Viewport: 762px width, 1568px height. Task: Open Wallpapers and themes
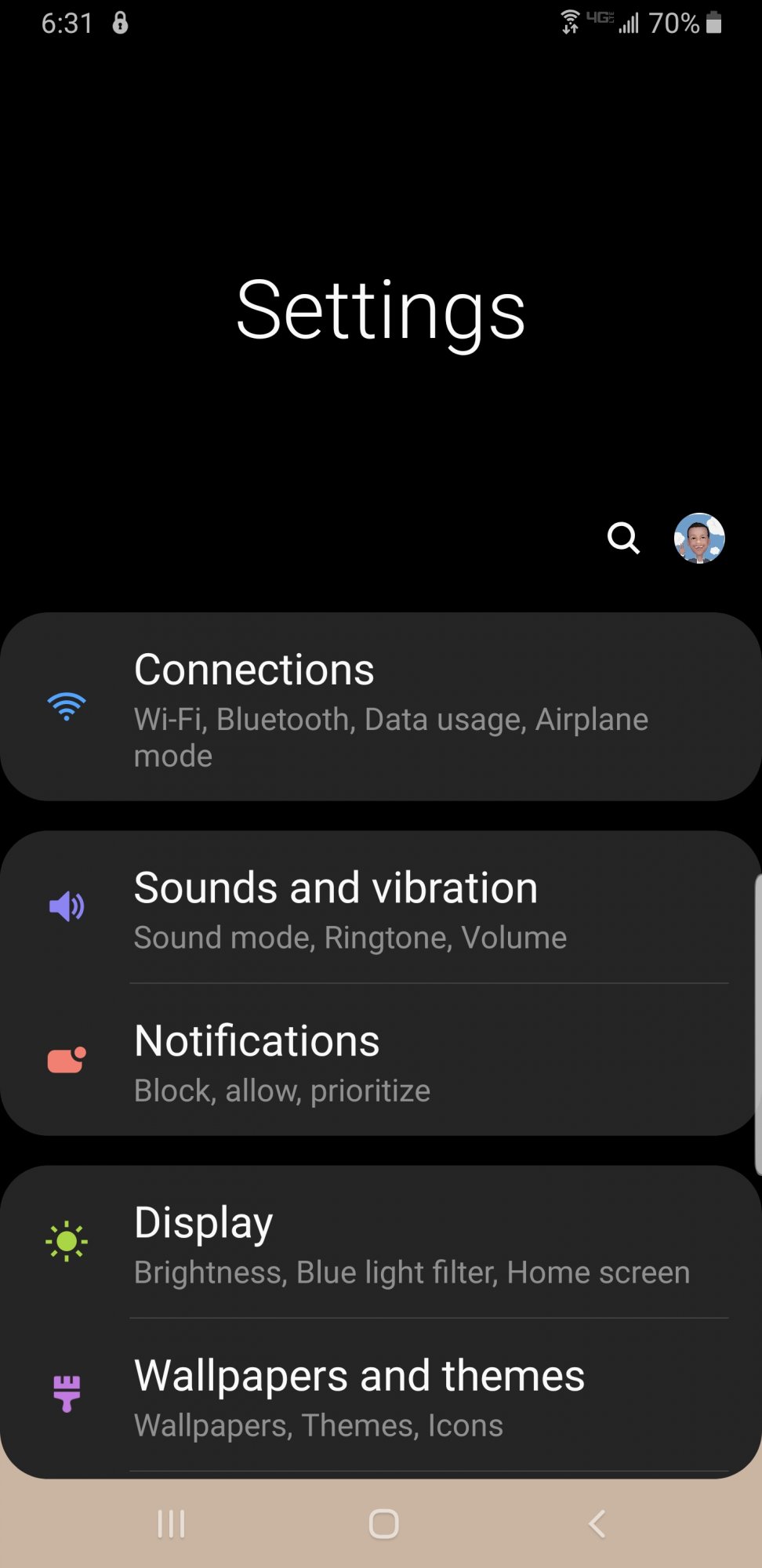click(x=381, y=1395)
